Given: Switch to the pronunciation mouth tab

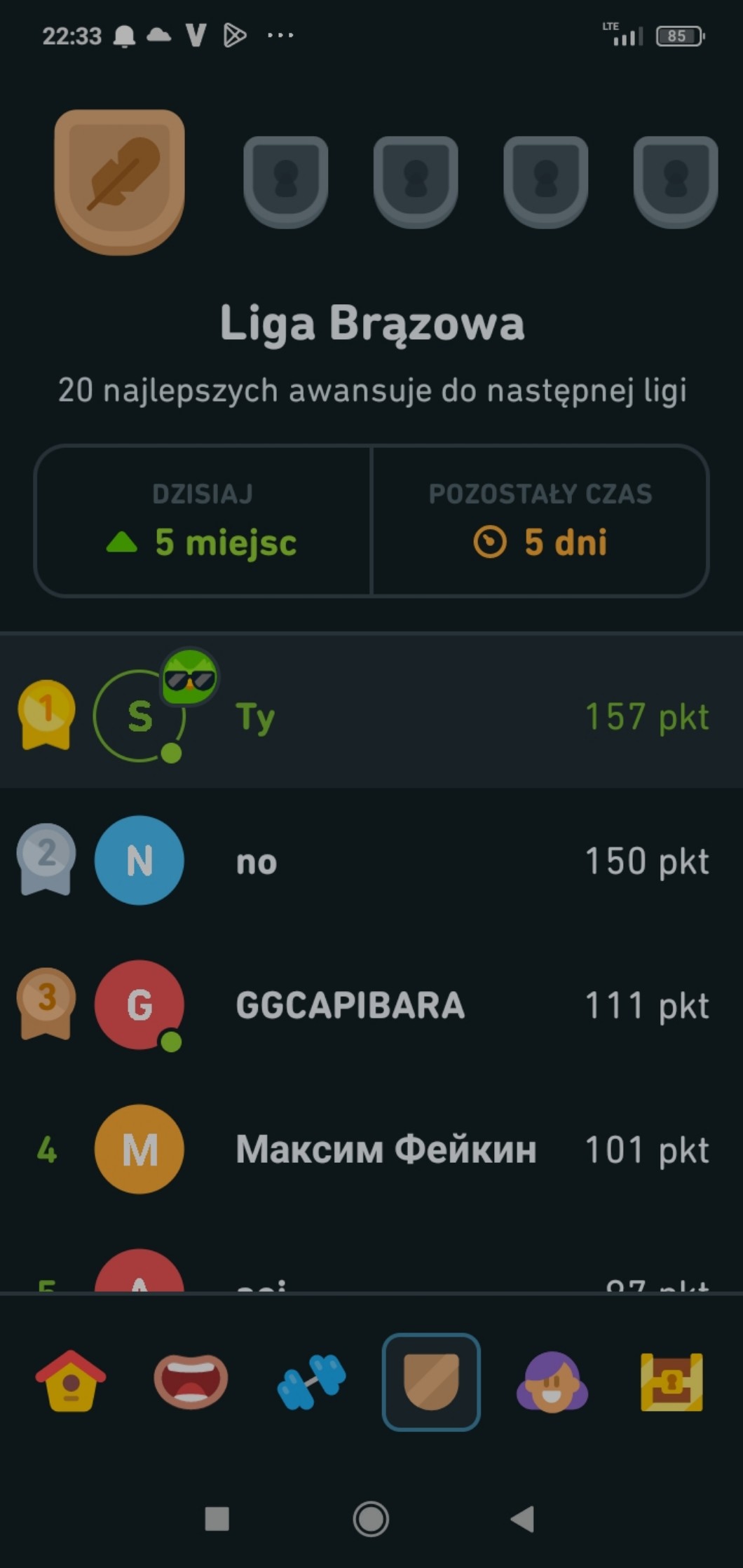Looking at the screenshot, I should (191, 1381).
